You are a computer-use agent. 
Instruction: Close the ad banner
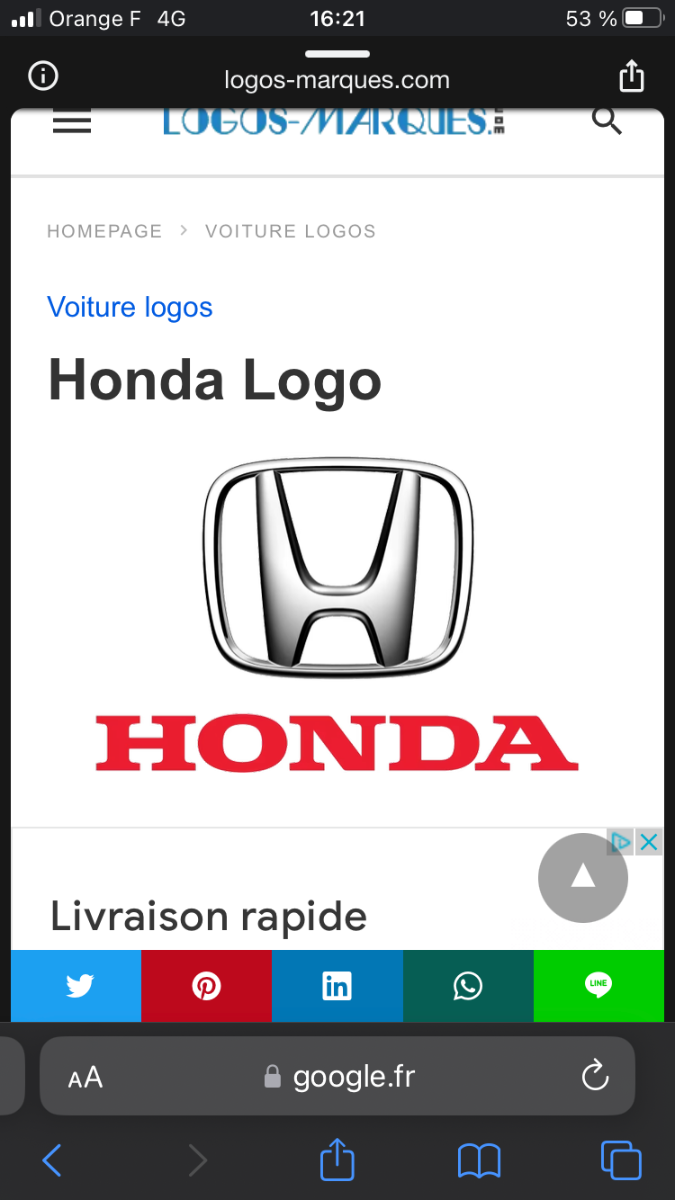click(x=649, y=842)
